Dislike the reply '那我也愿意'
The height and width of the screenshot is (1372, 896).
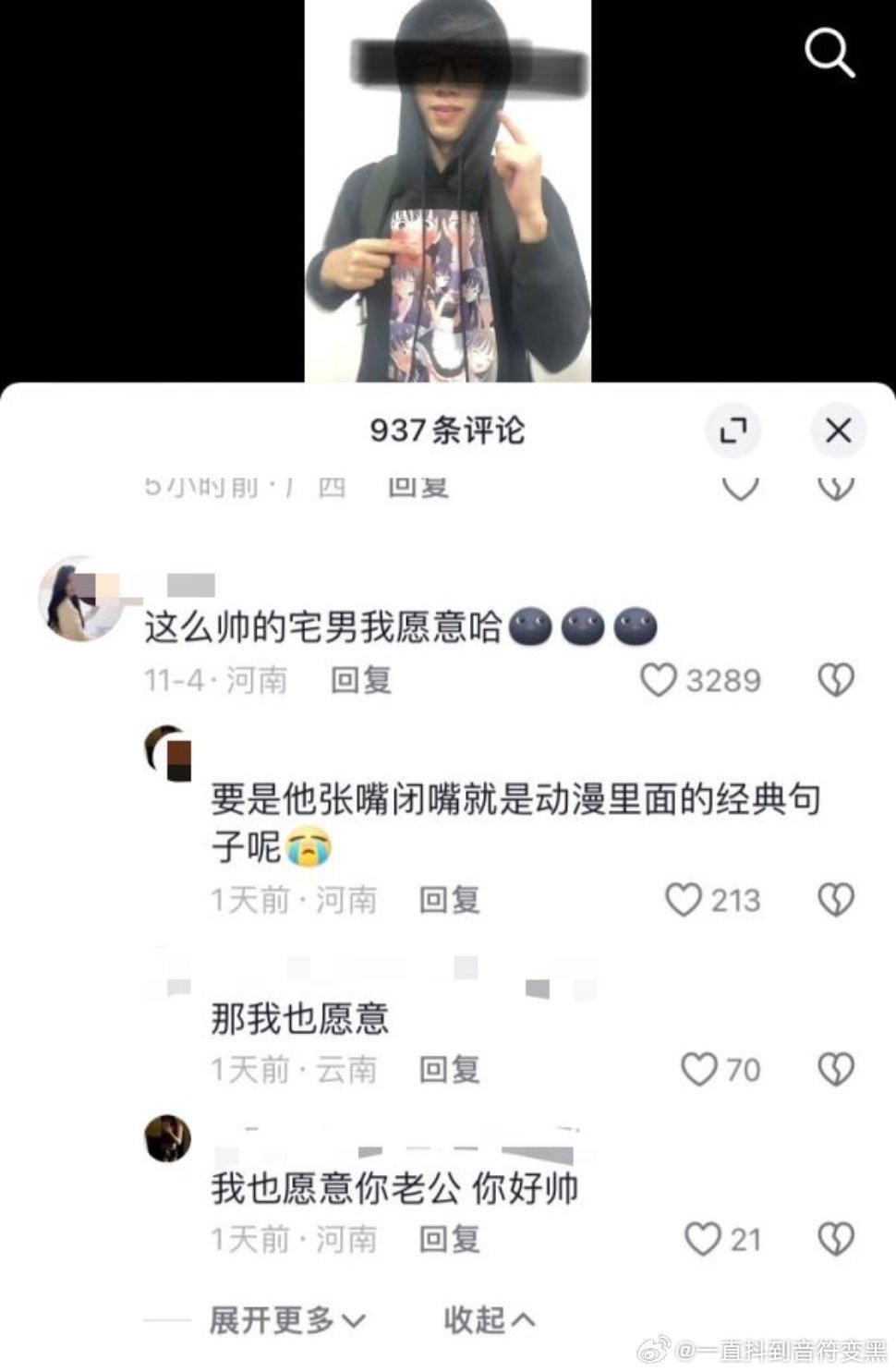pyautogui.click(x=838, y=1070)
